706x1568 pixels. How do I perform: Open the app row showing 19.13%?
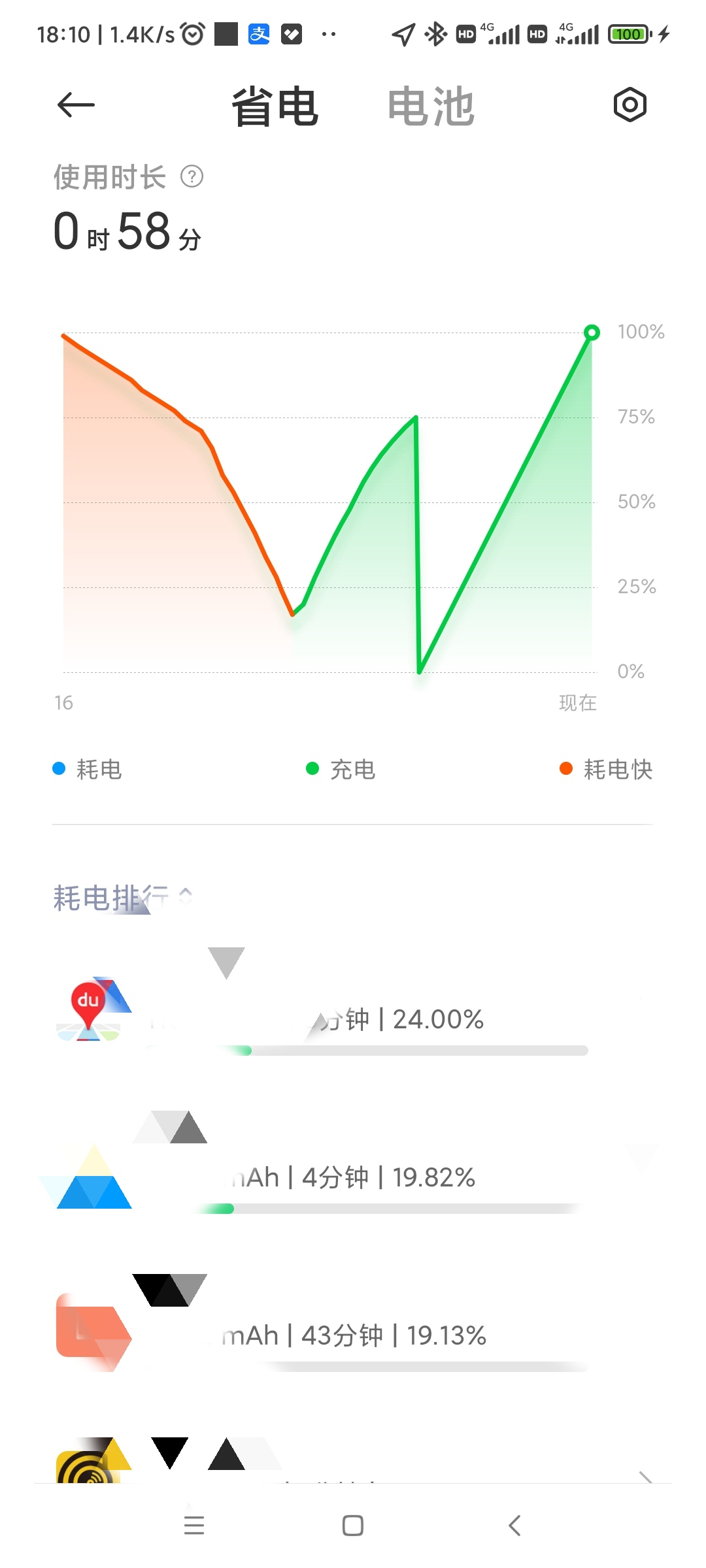tap(353, 1335)
